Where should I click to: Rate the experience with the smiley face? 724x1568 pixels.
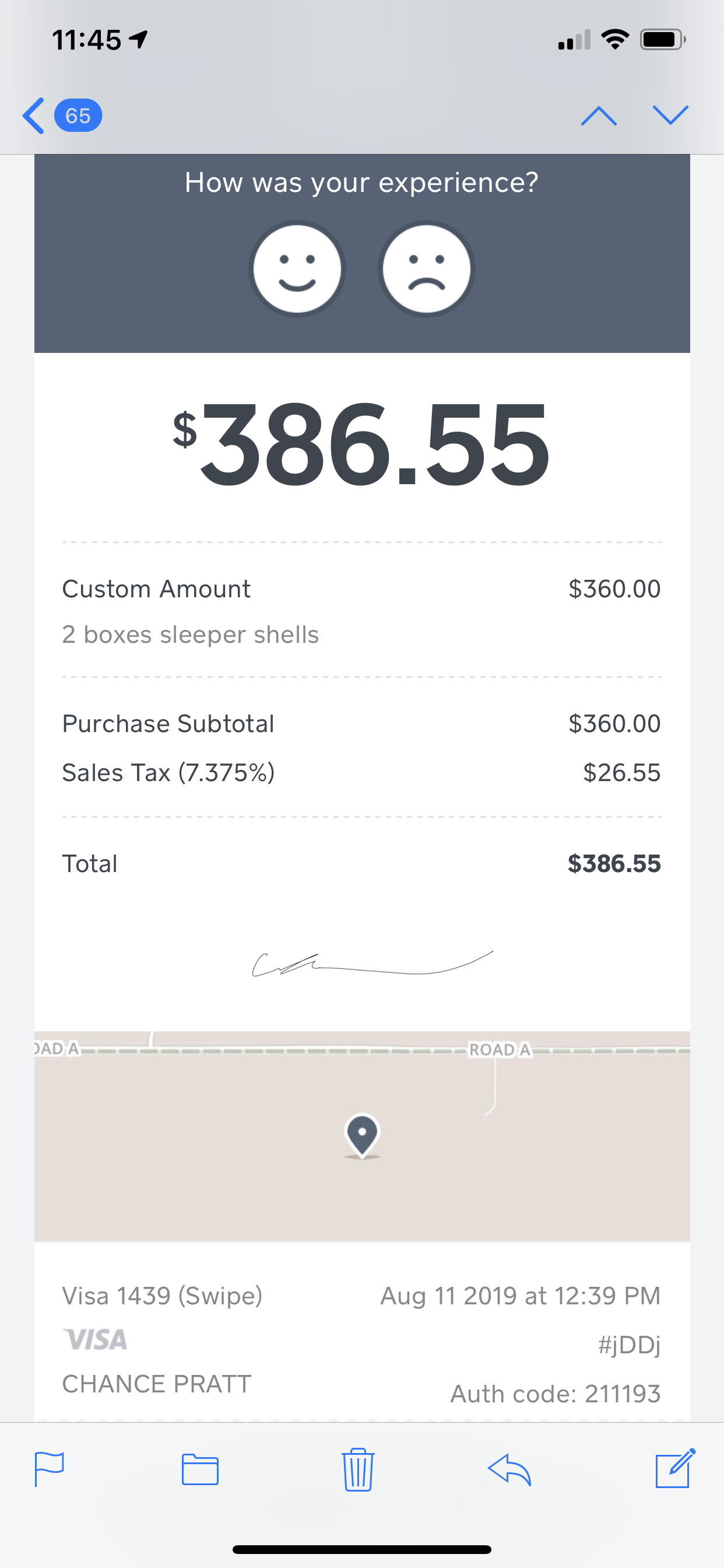(297, 268)
